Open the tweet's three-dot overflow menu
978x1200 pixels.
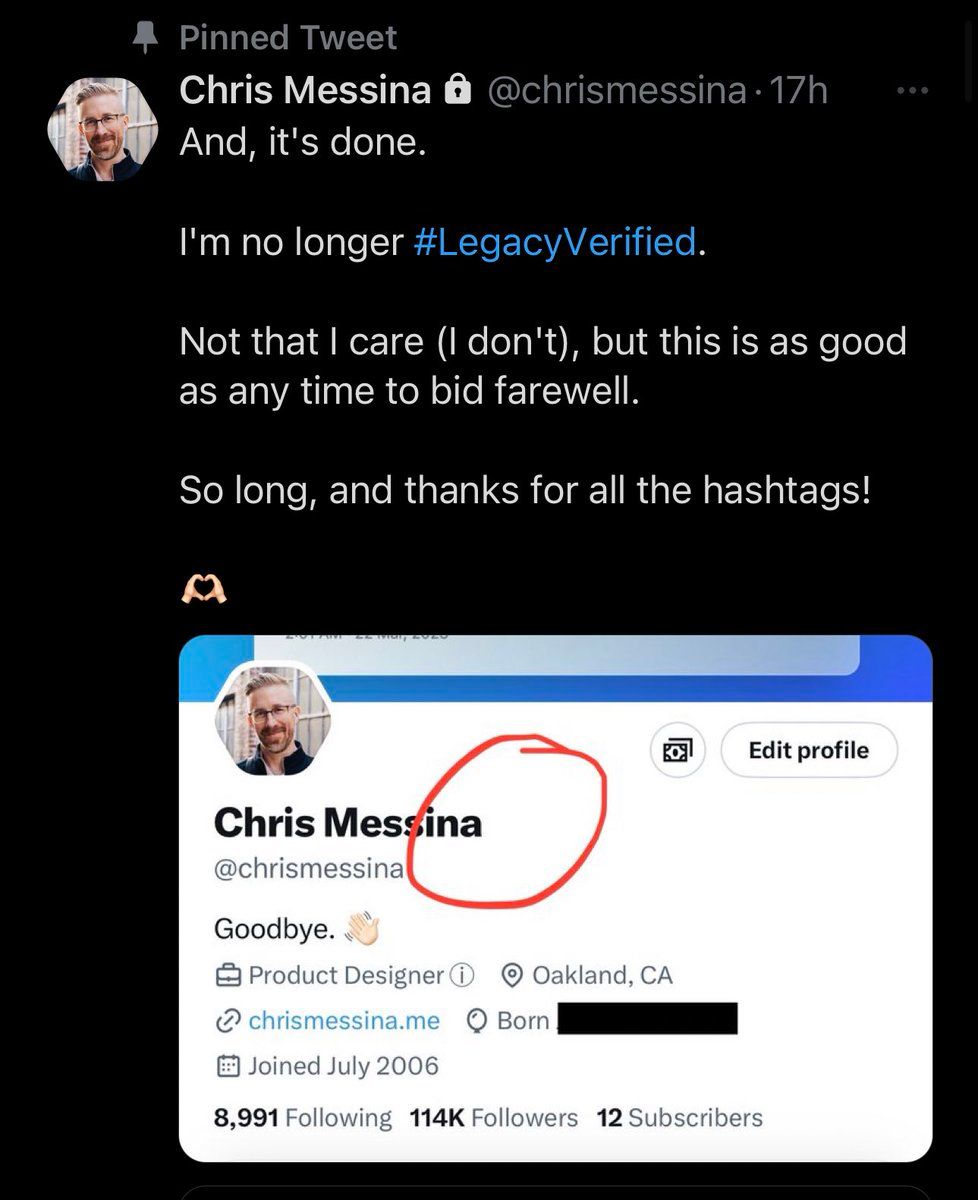(x=913, y=92)
